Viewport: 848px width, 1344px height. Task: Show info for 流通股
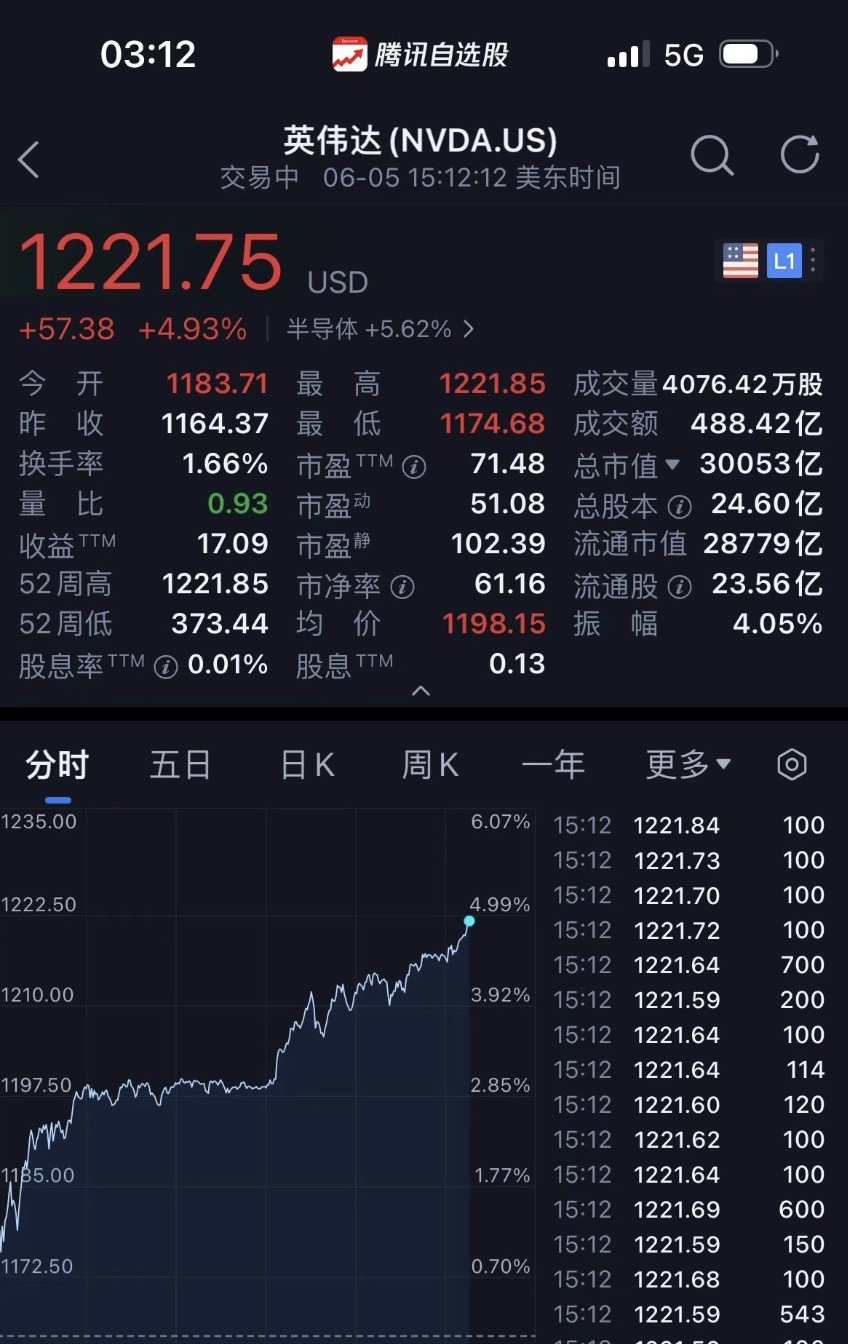point(680,586)
